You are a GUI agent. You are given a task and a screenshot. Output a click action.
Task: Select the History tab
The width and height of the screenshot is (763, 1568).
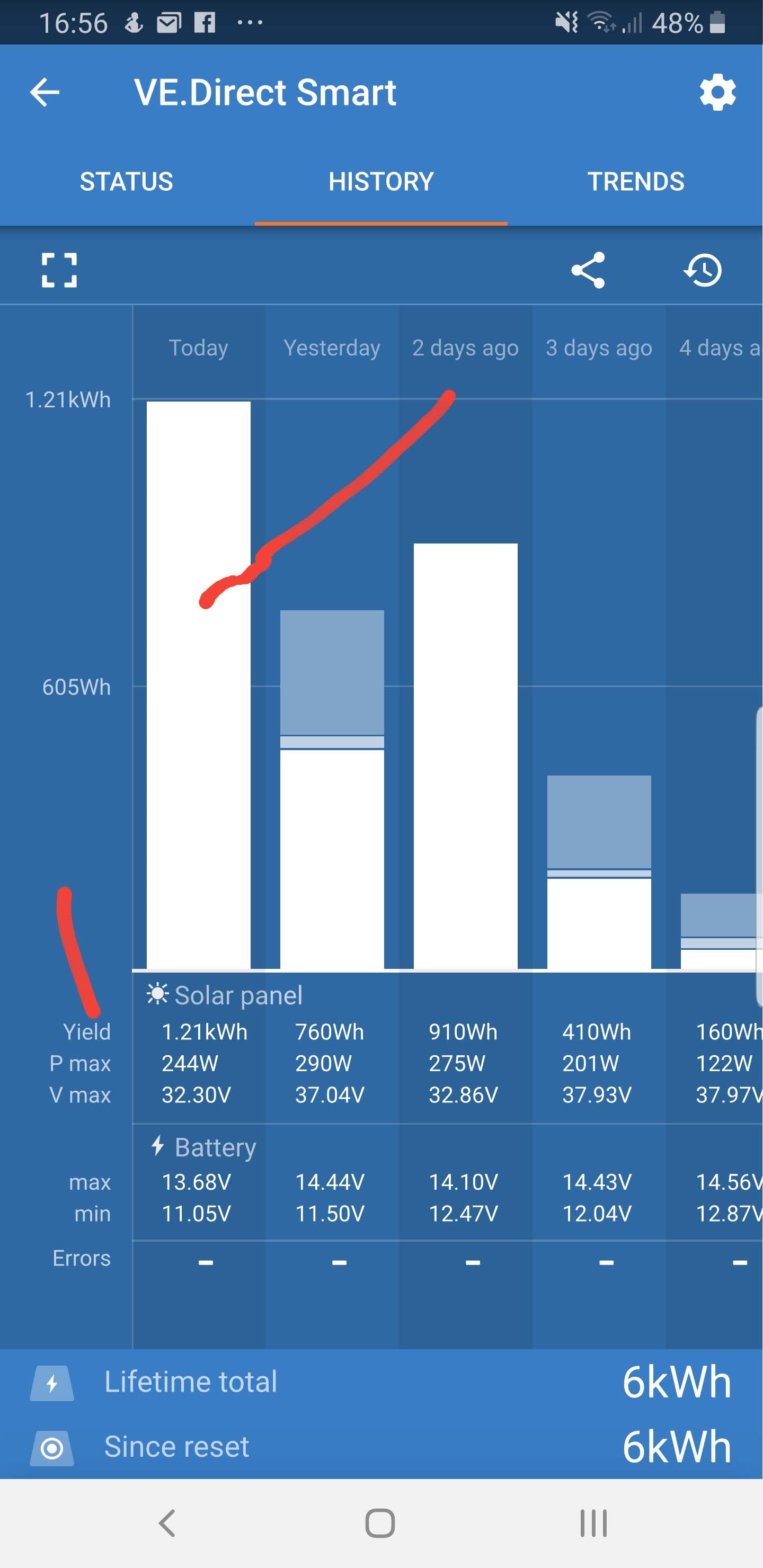(x=380, y=181)
